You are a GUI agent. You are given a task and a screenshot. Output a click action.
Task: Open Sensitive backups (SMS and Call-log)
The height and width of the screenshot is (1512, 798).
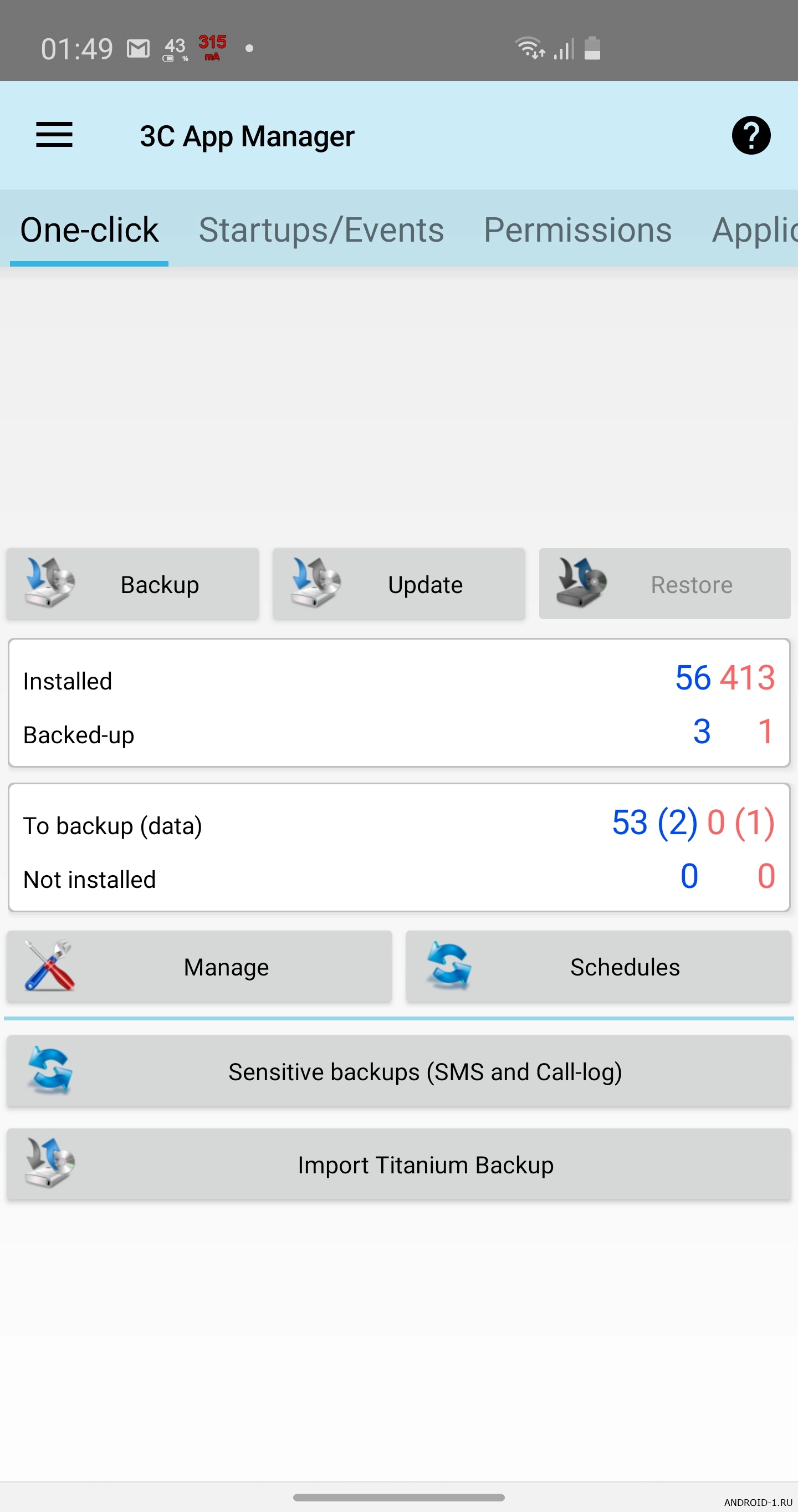click(x=399, y=1072)
